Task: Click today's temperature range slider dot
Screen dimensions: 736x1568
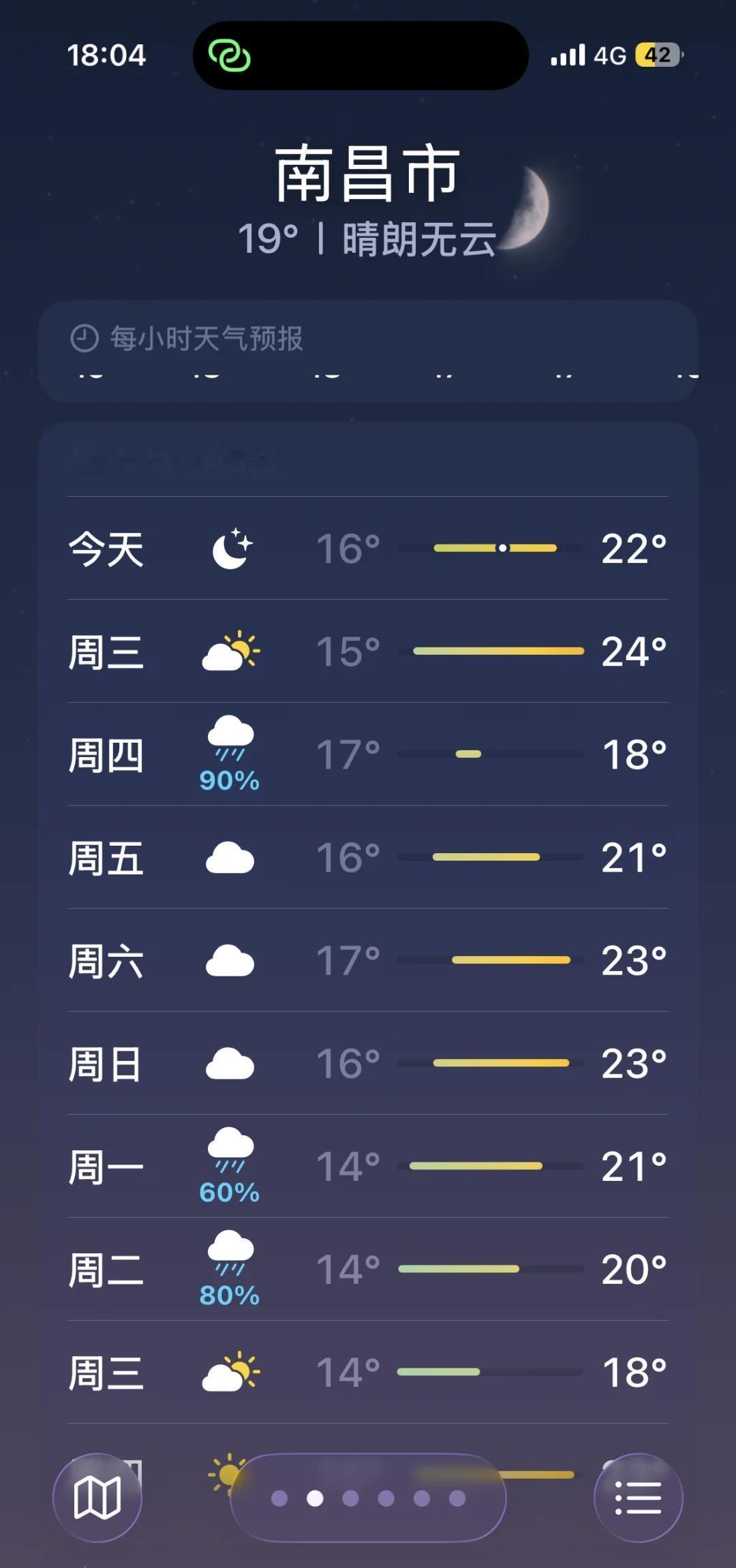Action: coord(502,547)
